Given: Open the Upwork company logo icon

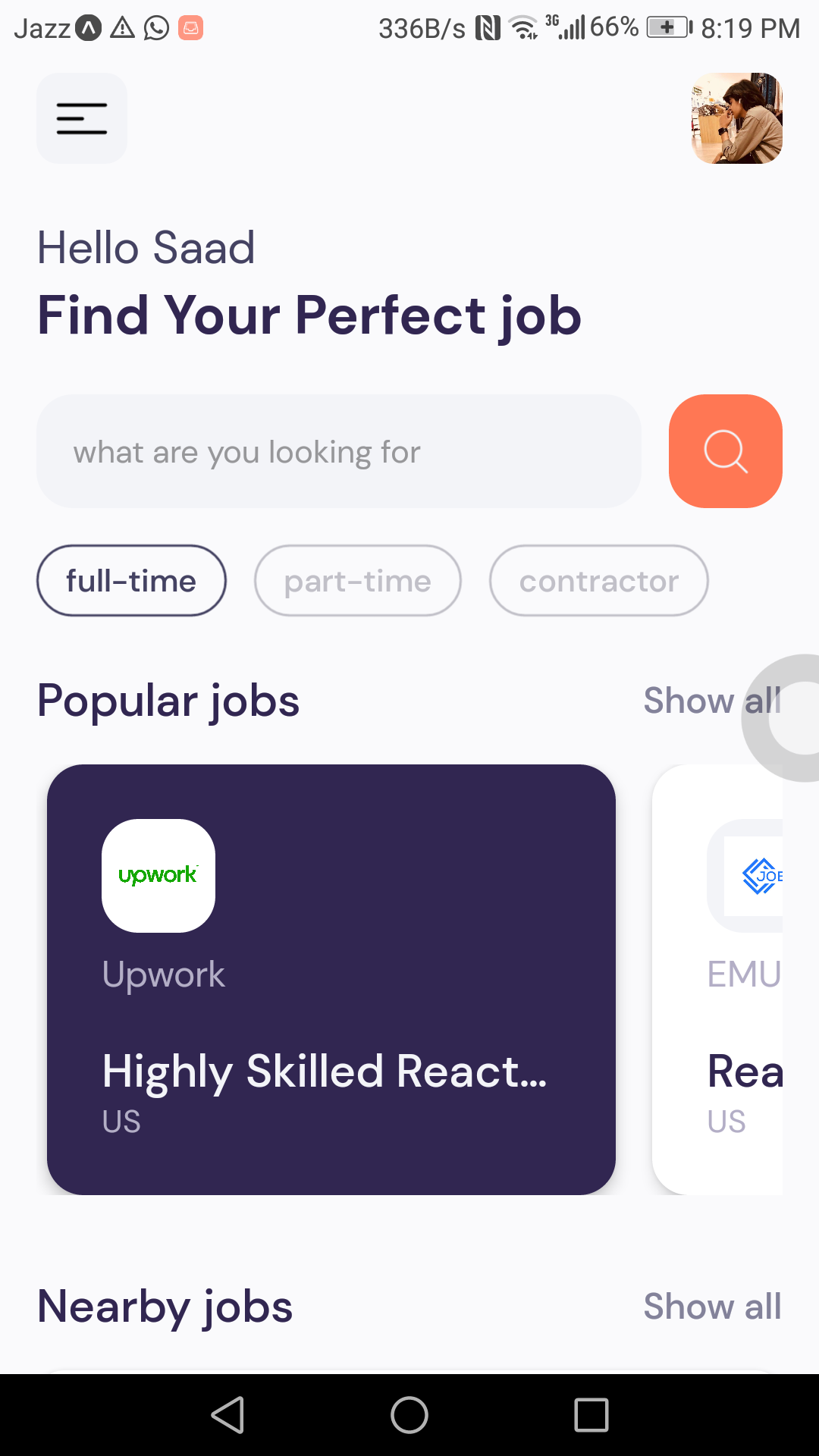Looking at the screenshot, I should [x=158, y=874].
